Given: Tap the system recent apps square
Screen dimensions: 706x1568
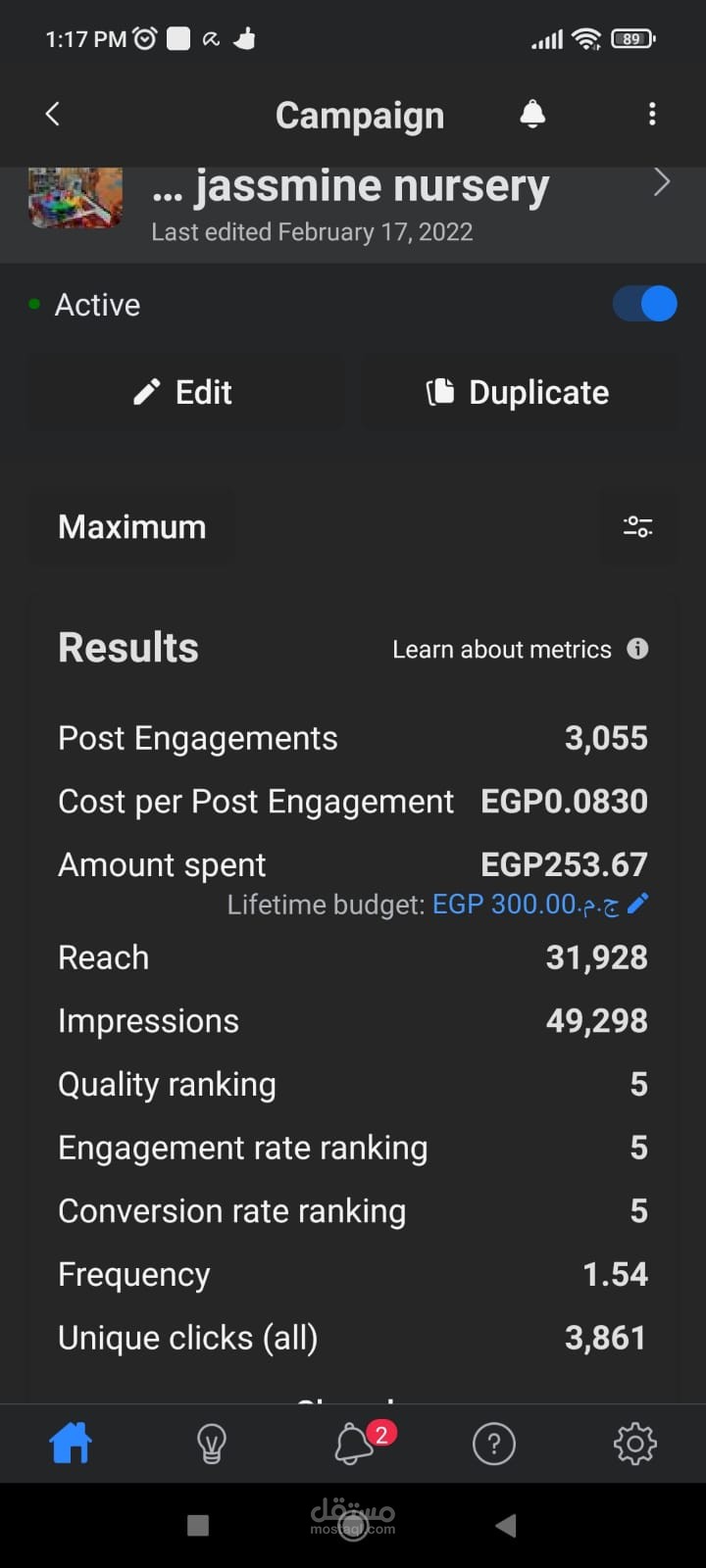Looking at the screenshot, I should pyautogui.click(x=198, y=1525).
